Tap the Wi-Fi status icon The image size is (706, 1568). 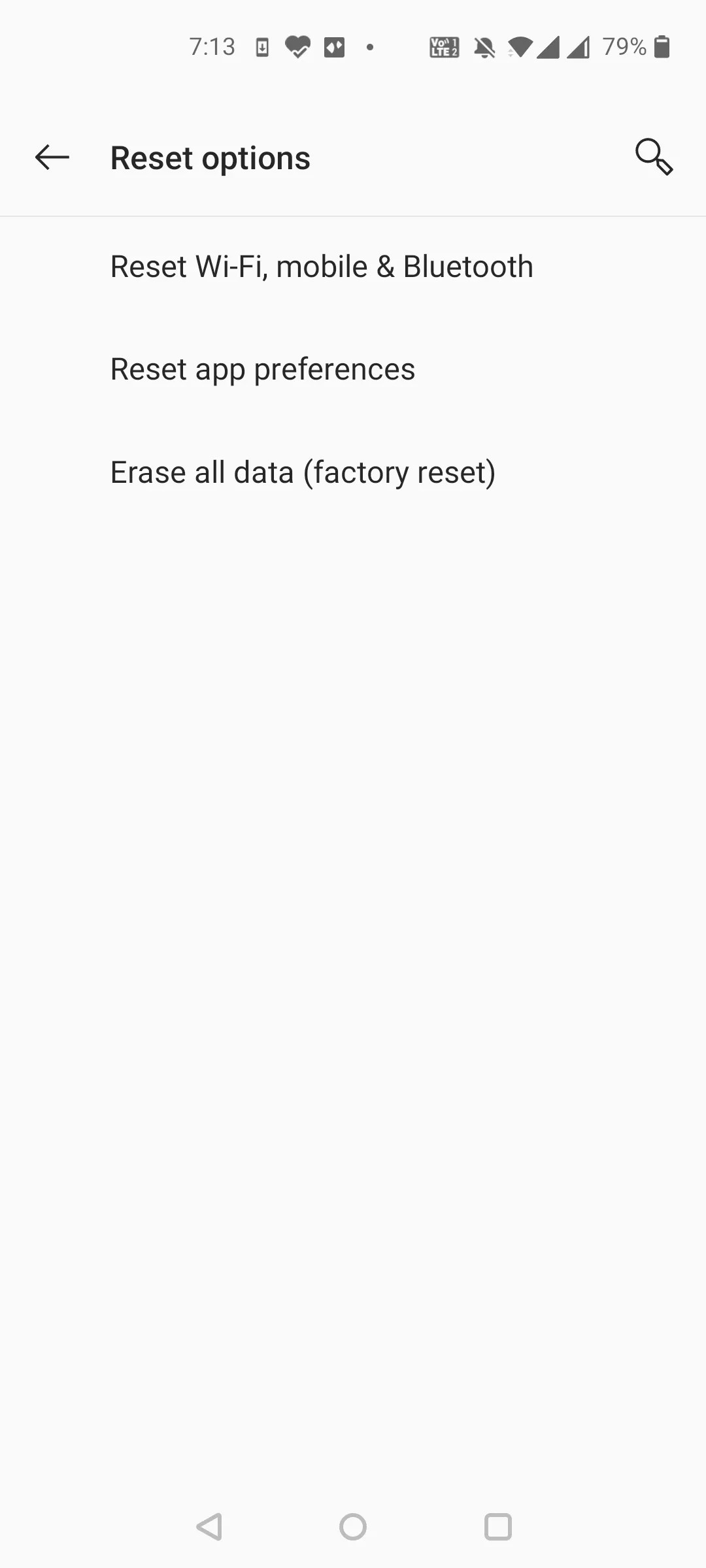coord(521,46)
